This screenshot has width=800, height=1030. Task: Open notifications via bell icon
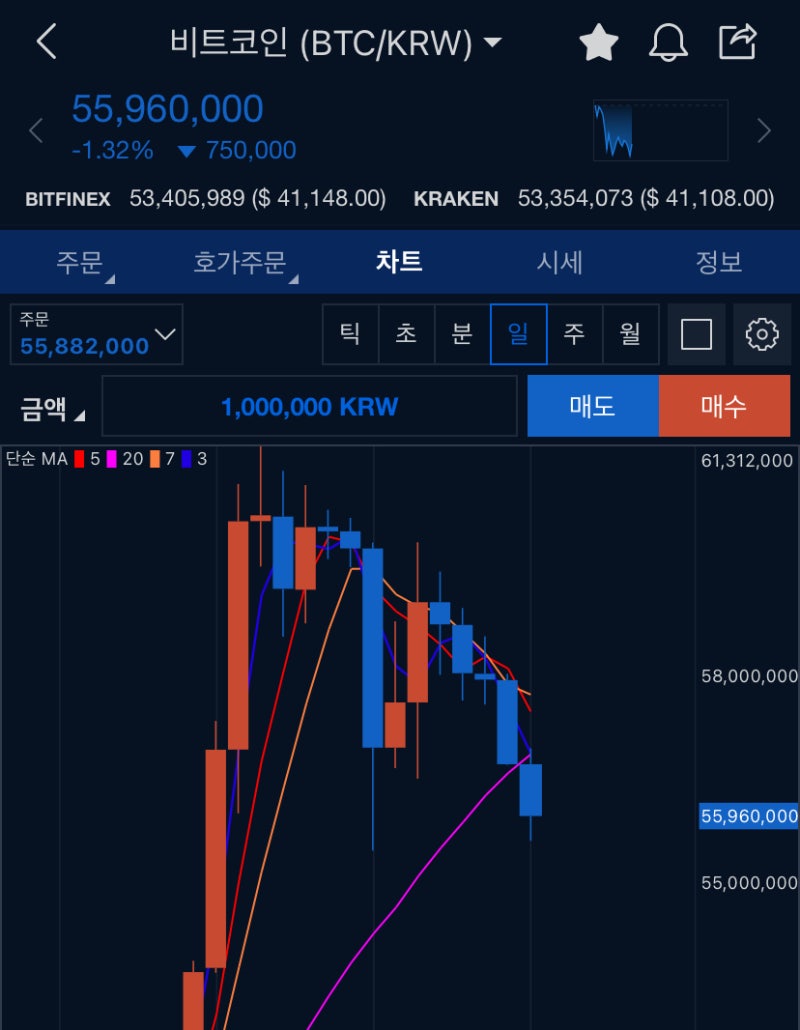click(668, 42)
